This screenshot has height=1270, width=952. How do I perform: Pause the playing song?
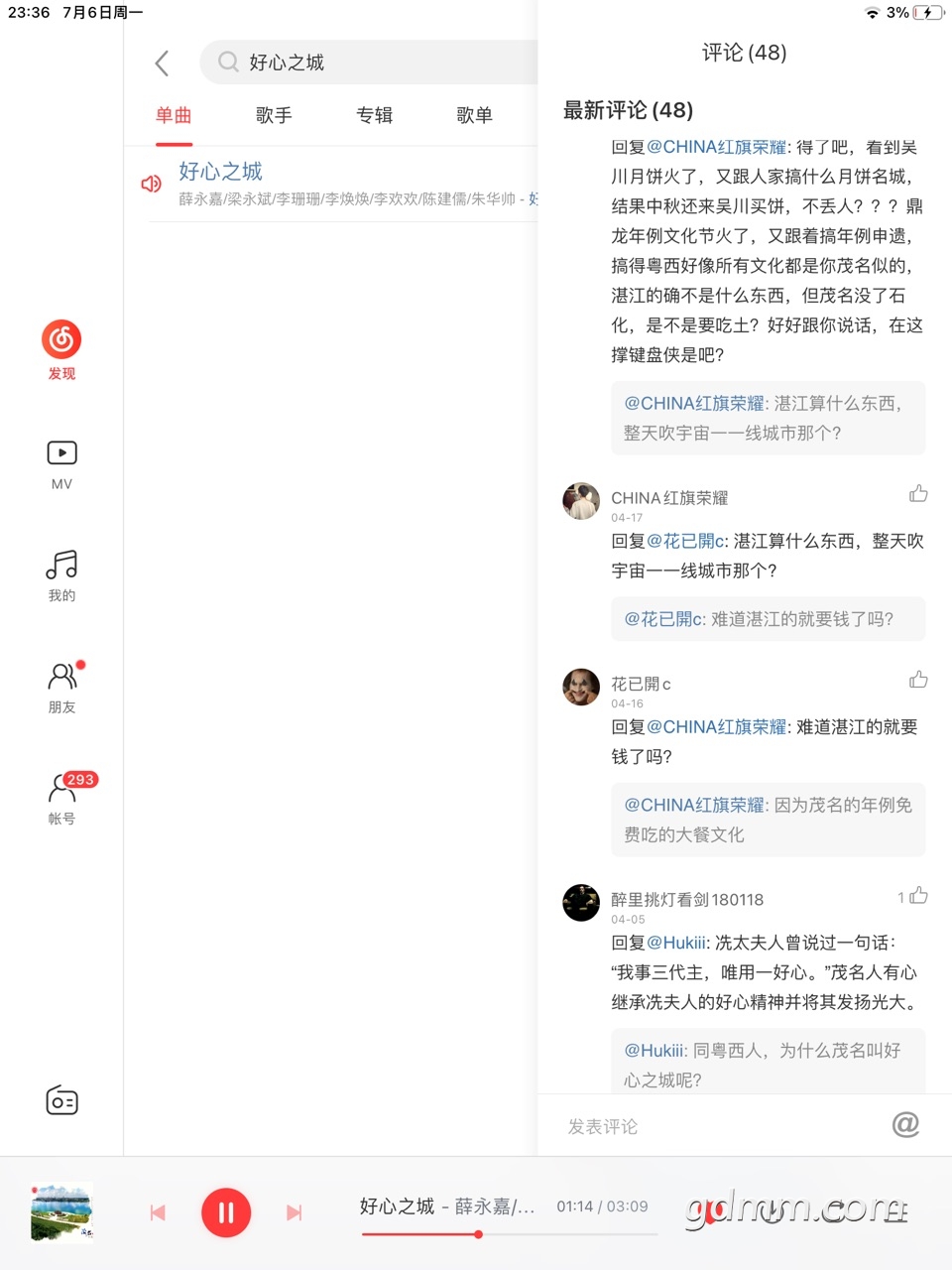click(x=226, y=1212)
